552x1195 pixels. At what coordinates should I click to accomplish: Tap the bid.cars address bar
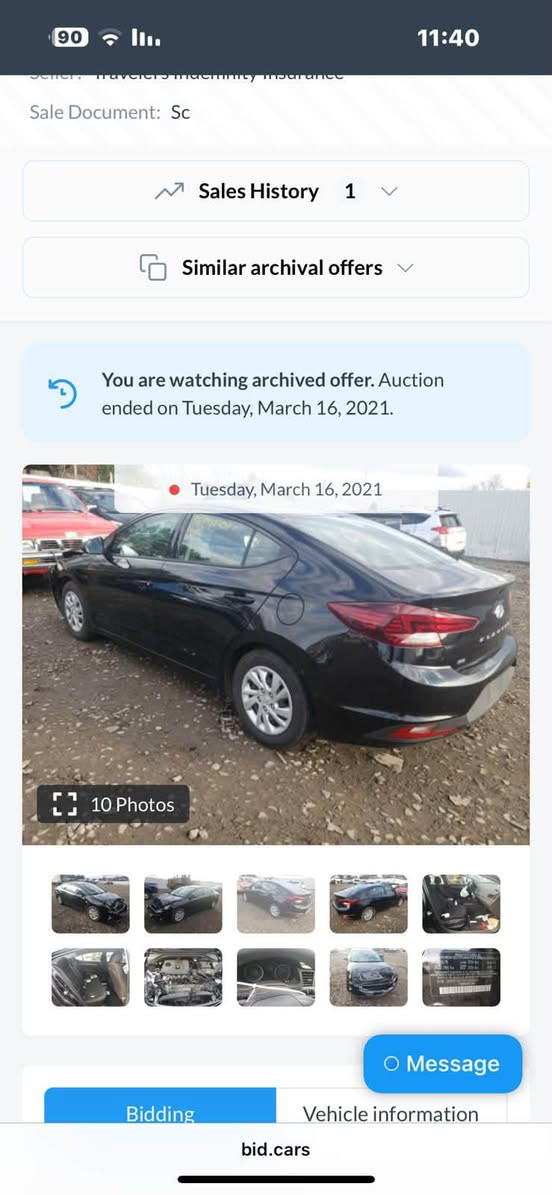coord(275,1149)
